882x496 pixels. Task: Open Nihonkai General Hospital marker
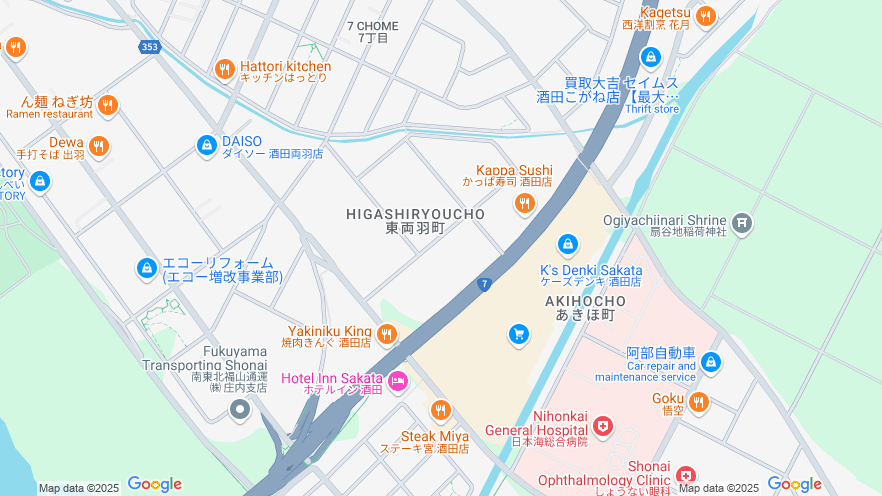click(602, 427)
